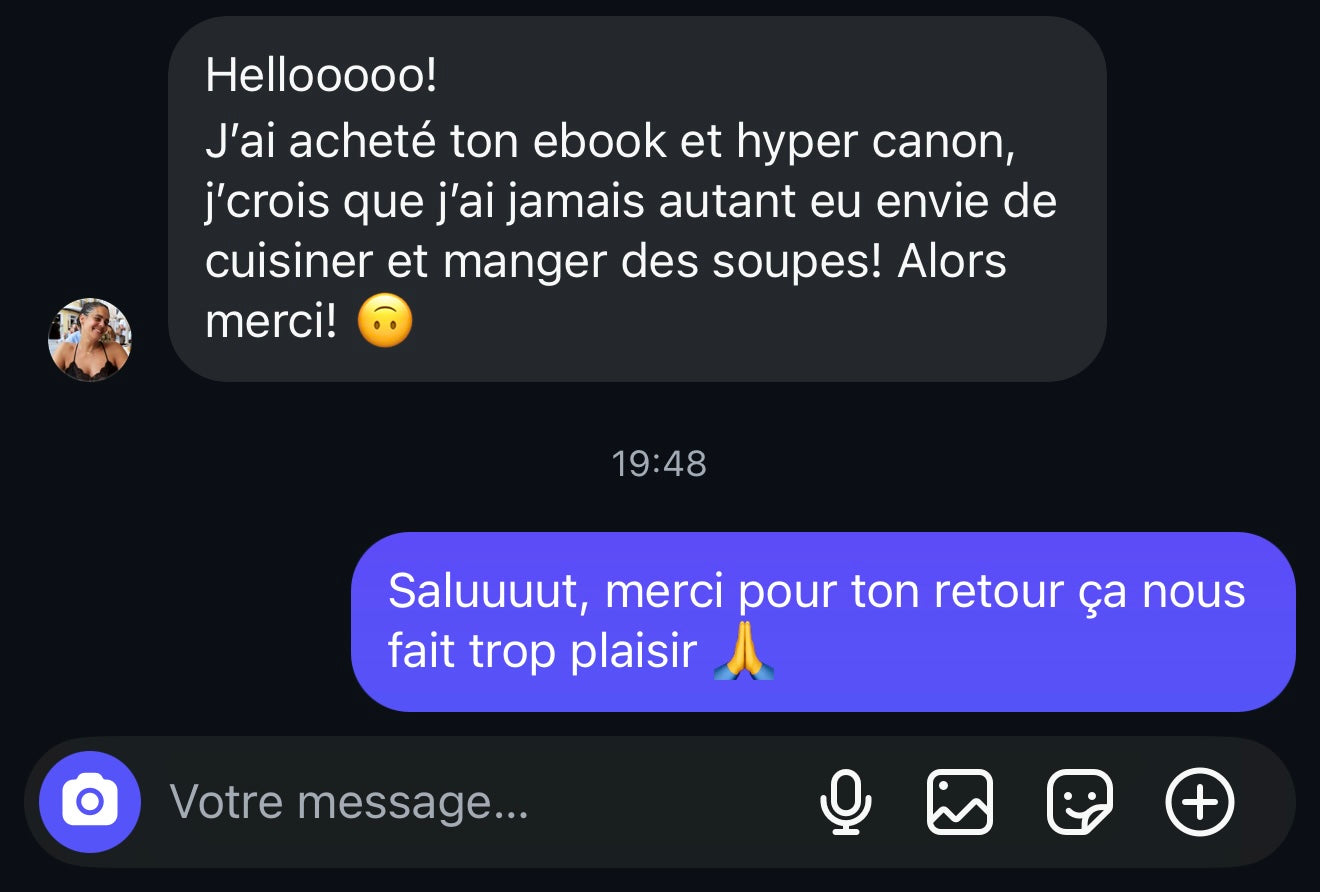
Task: Open the sticker picker
Action: [1079, 802]
